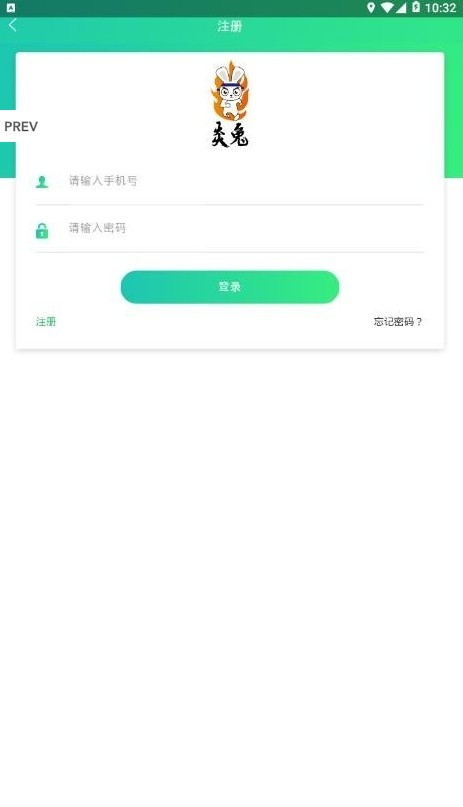This screenshot has height=807, width=463.
Task: Go back using the top-left arrow
Action: click(x=13, y=25)
